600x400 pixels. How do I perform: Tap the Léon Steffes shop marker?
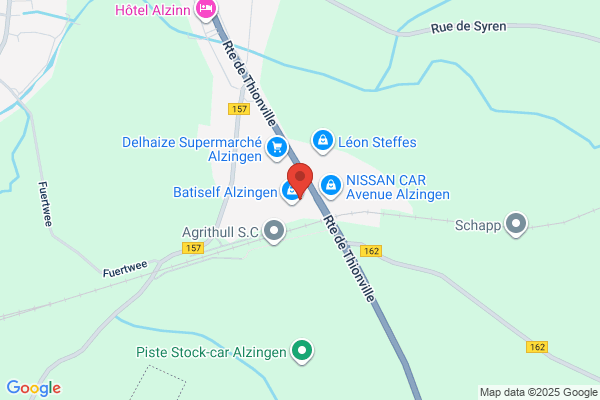(323, 141)
